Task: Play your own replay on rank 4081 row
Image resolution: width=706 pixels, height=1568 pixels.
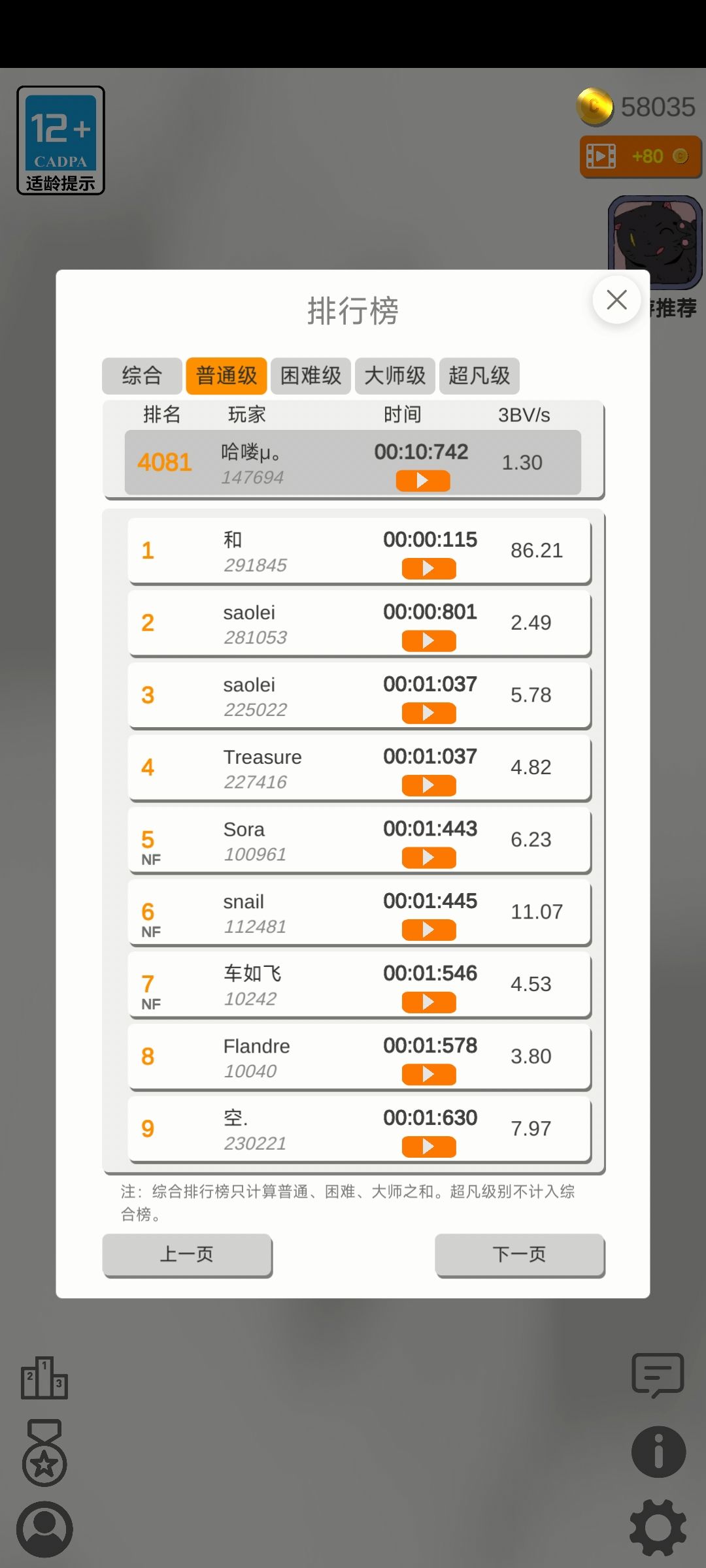Action: pyautogui.click(x=422, y=480)
